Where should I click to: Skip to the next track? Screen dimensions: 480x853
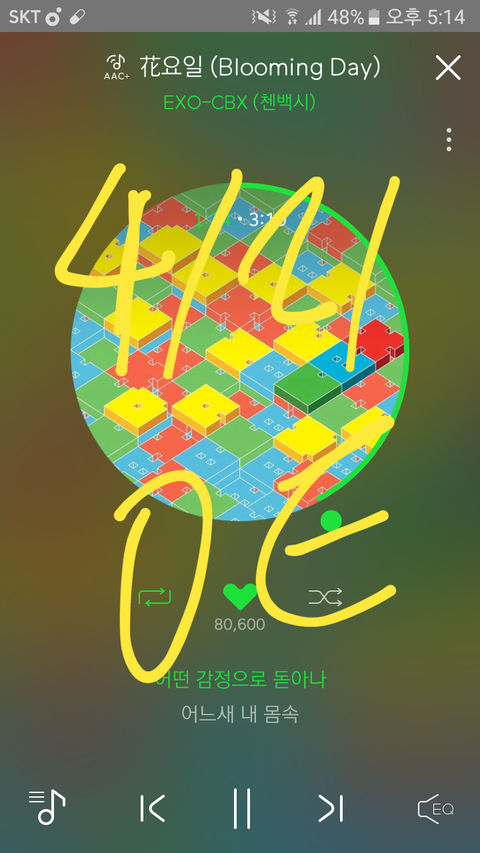click(331, 808)
